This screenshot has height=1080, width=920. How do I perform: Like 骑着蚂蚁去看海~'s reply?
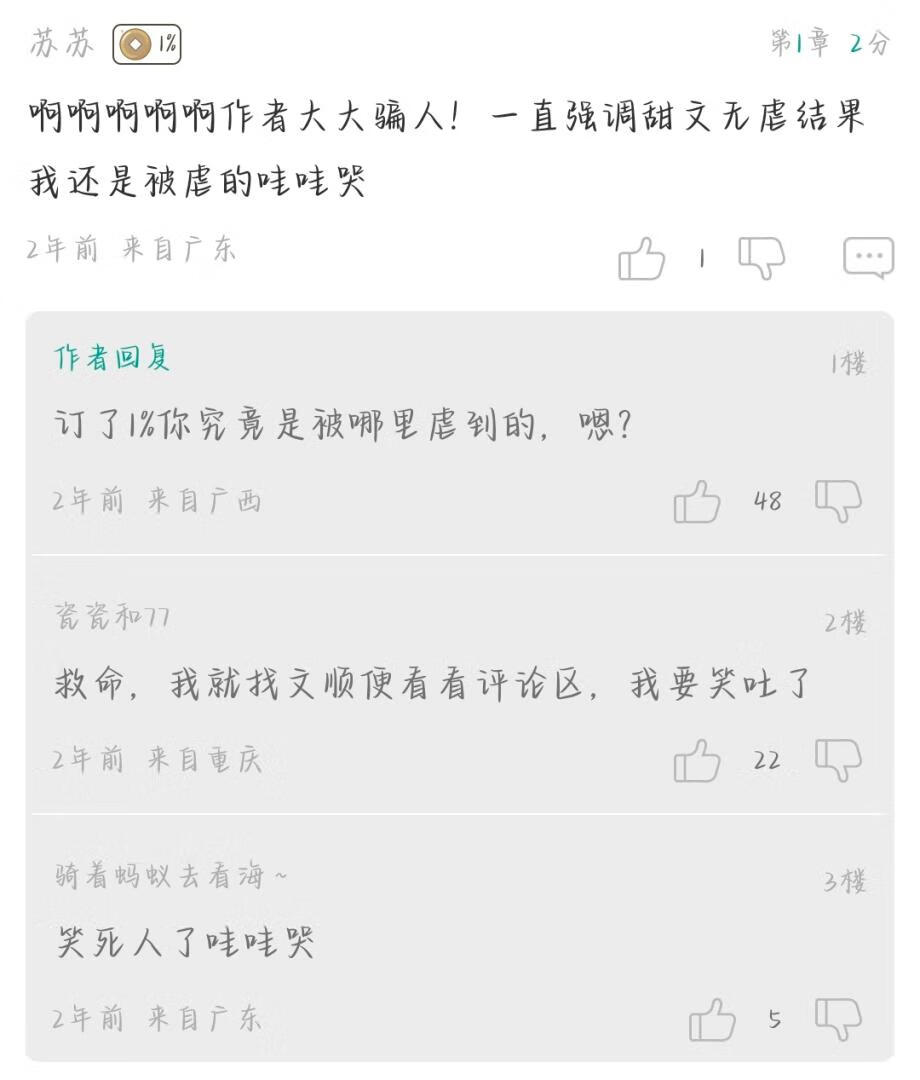tap(711, 1019)
